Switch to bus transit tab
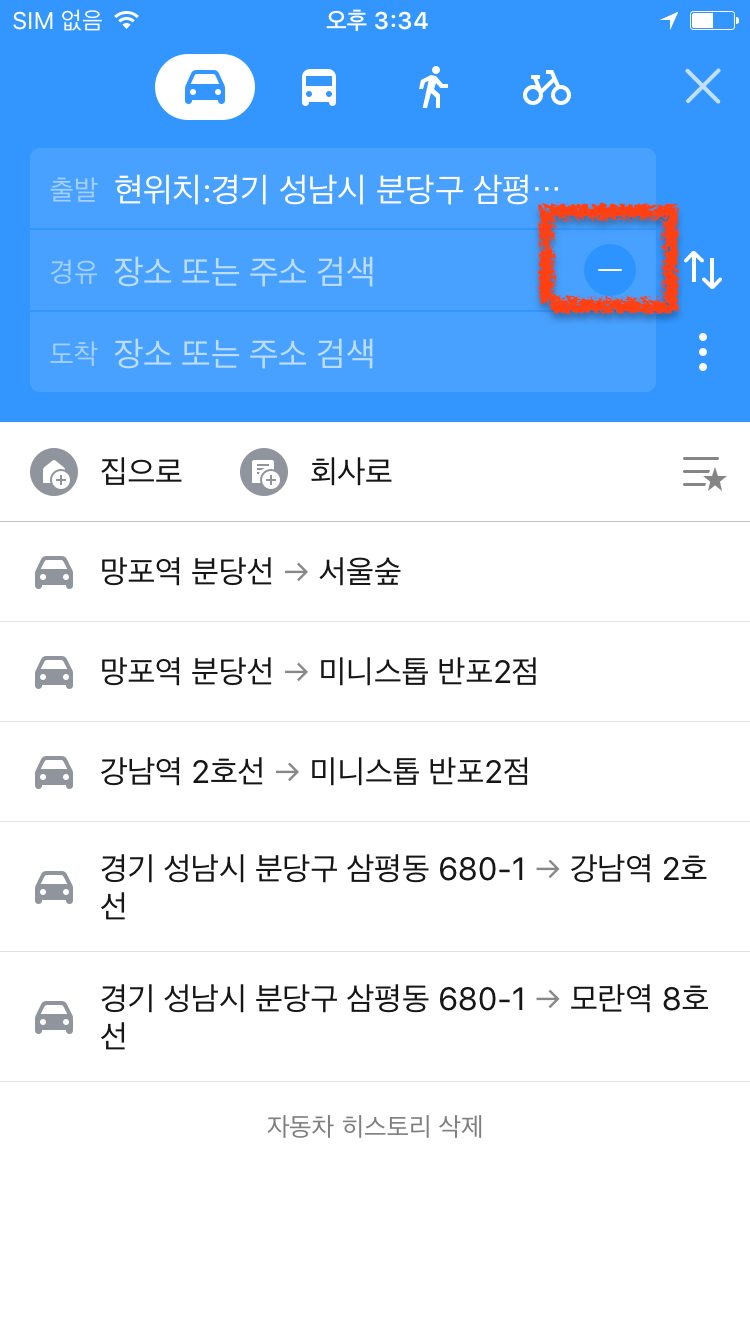 coord(319,87)
